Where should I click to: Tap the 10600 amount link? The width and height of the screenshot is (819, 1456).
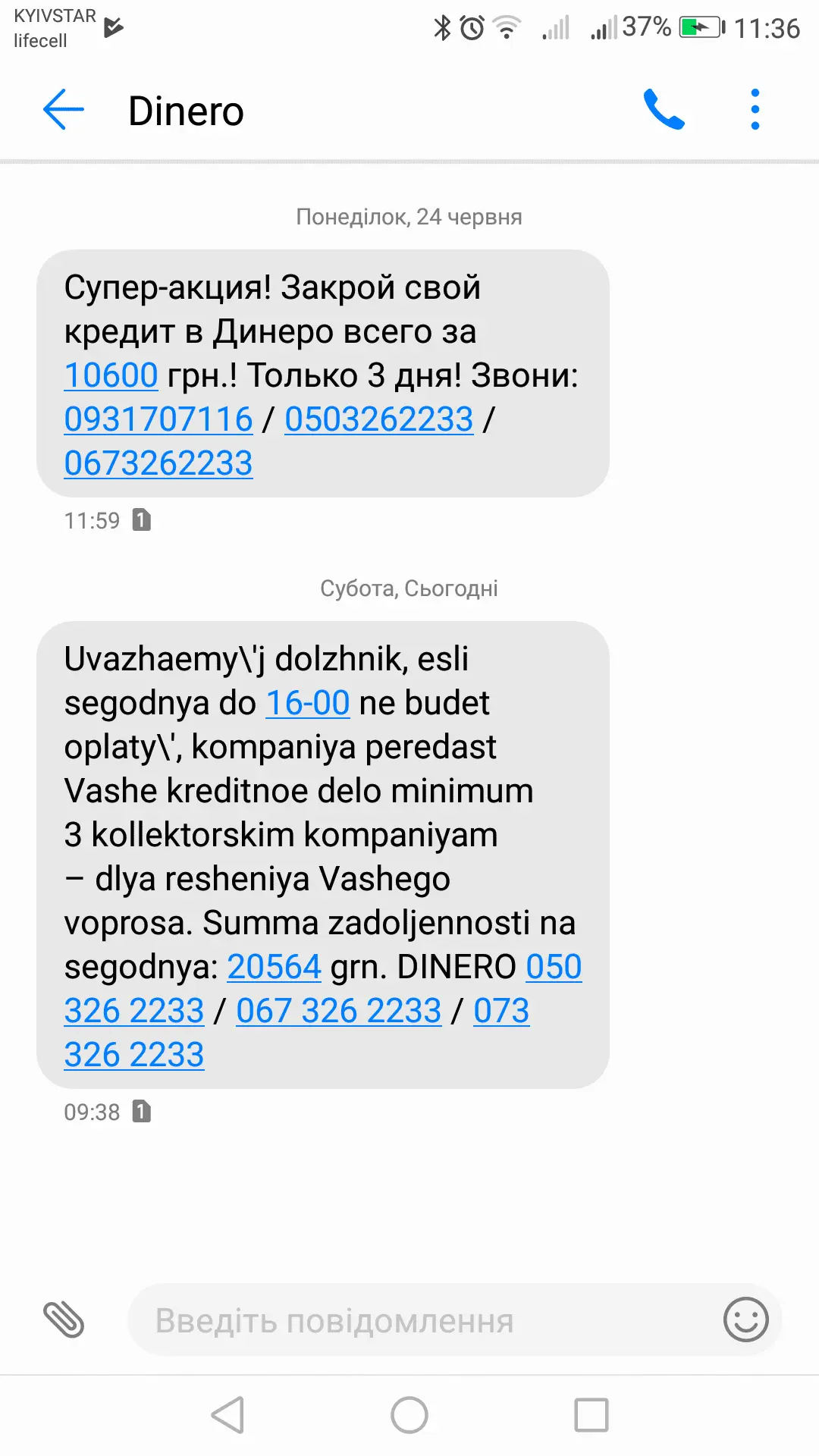click(111, 375)
